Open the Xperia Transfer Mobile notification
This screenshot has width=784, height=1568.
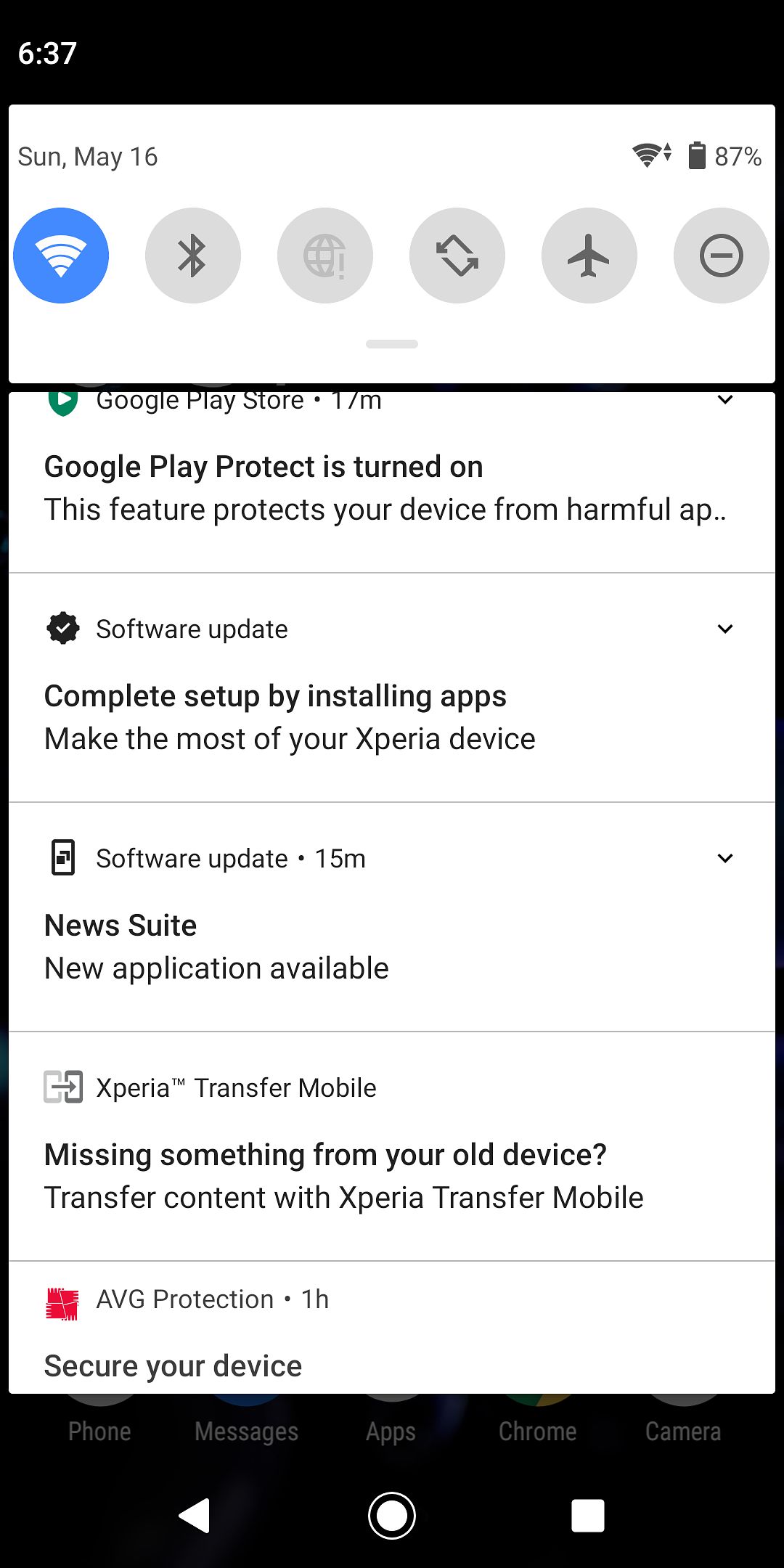[392, 1147]
